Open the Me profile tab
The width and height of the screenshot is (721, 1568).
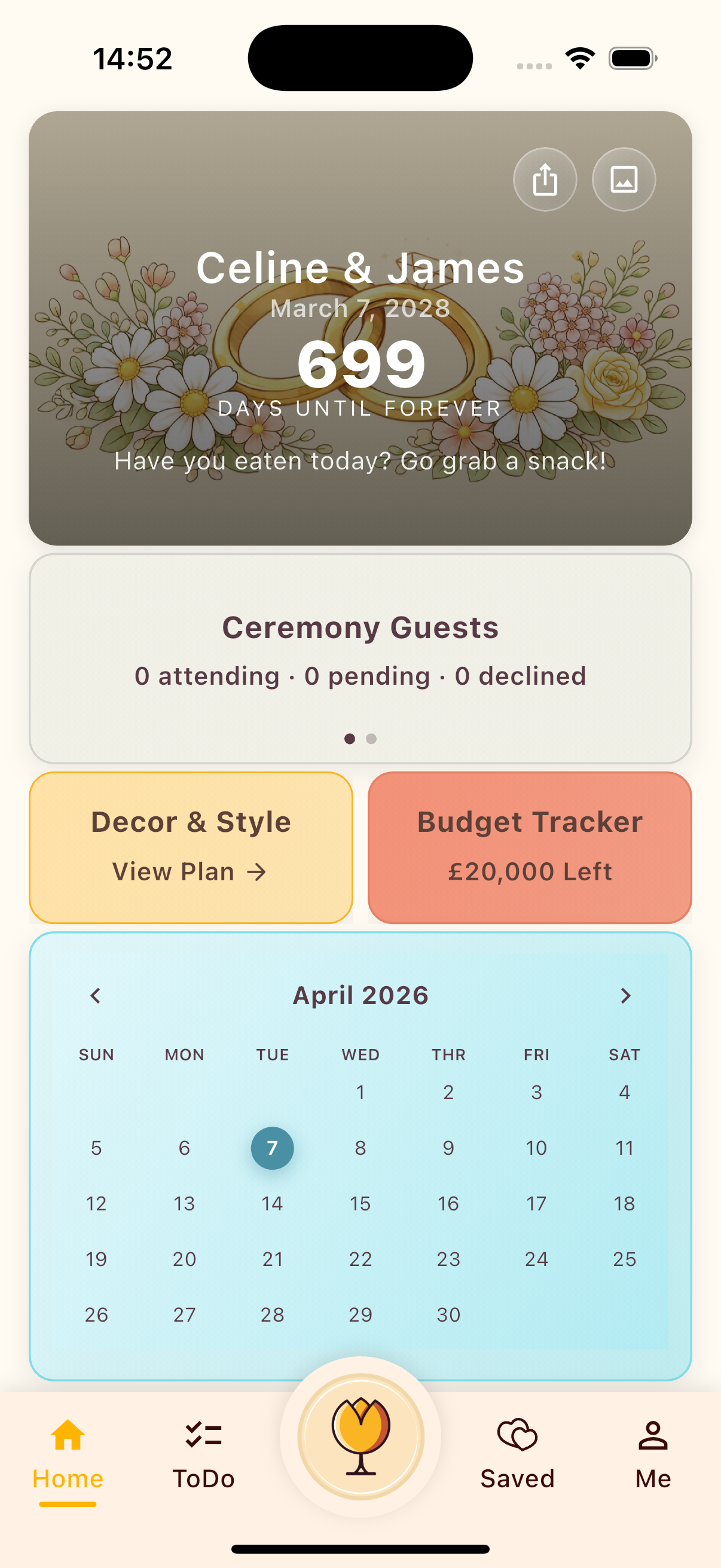click(x=653, y=1454)
